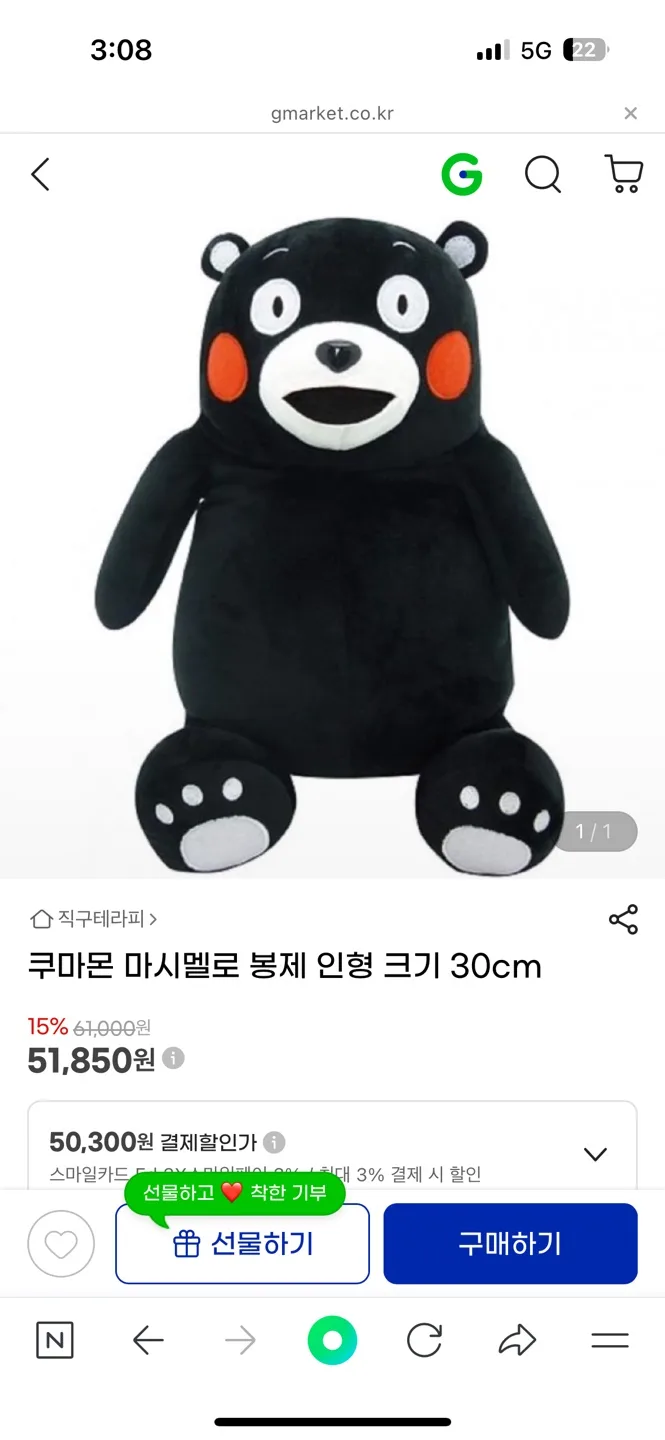Tap the green circle browser button
Viewport: 665px width, 1440px height.
[332, 1341]
